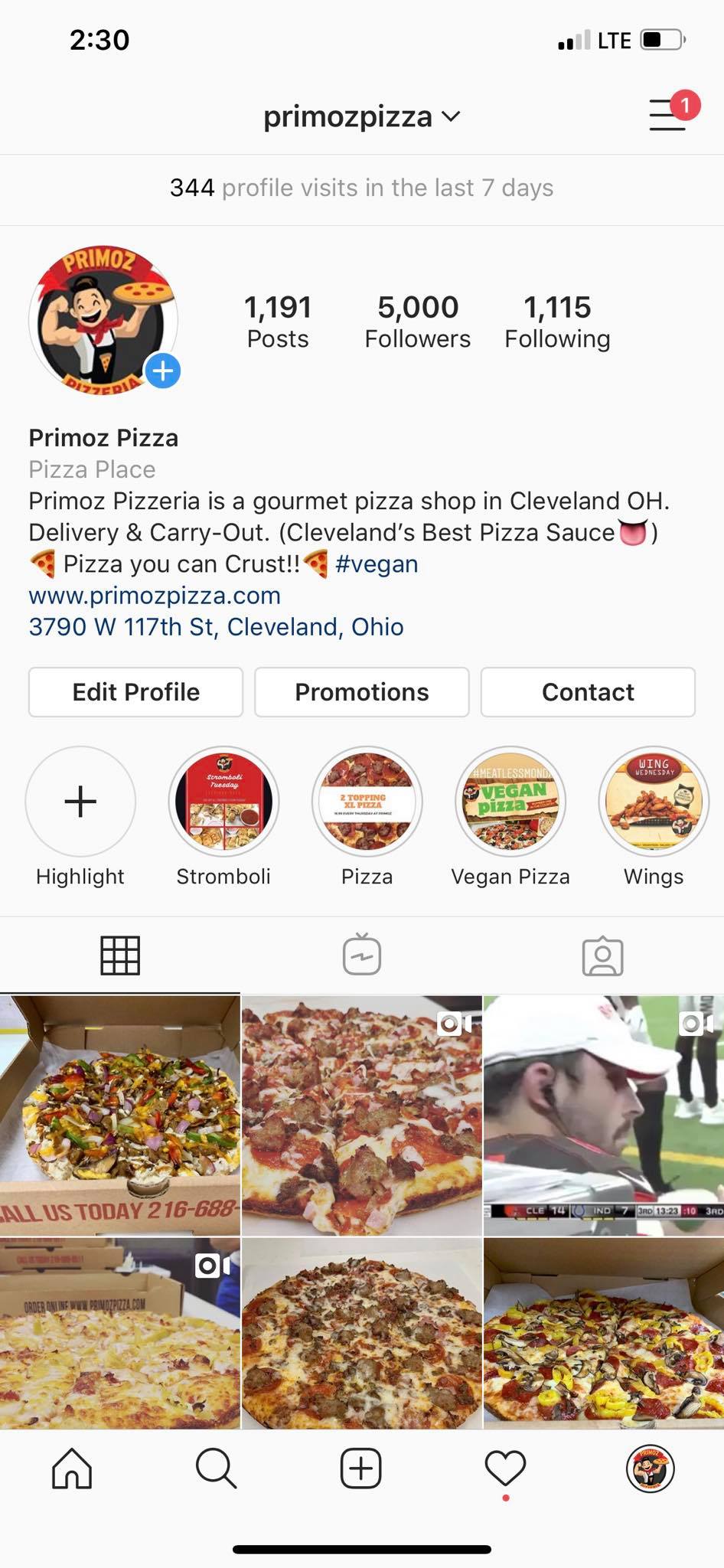724x1568 pixels.
Task: Switch to the tagged photos tab
Action: click(x=603, y=955)
